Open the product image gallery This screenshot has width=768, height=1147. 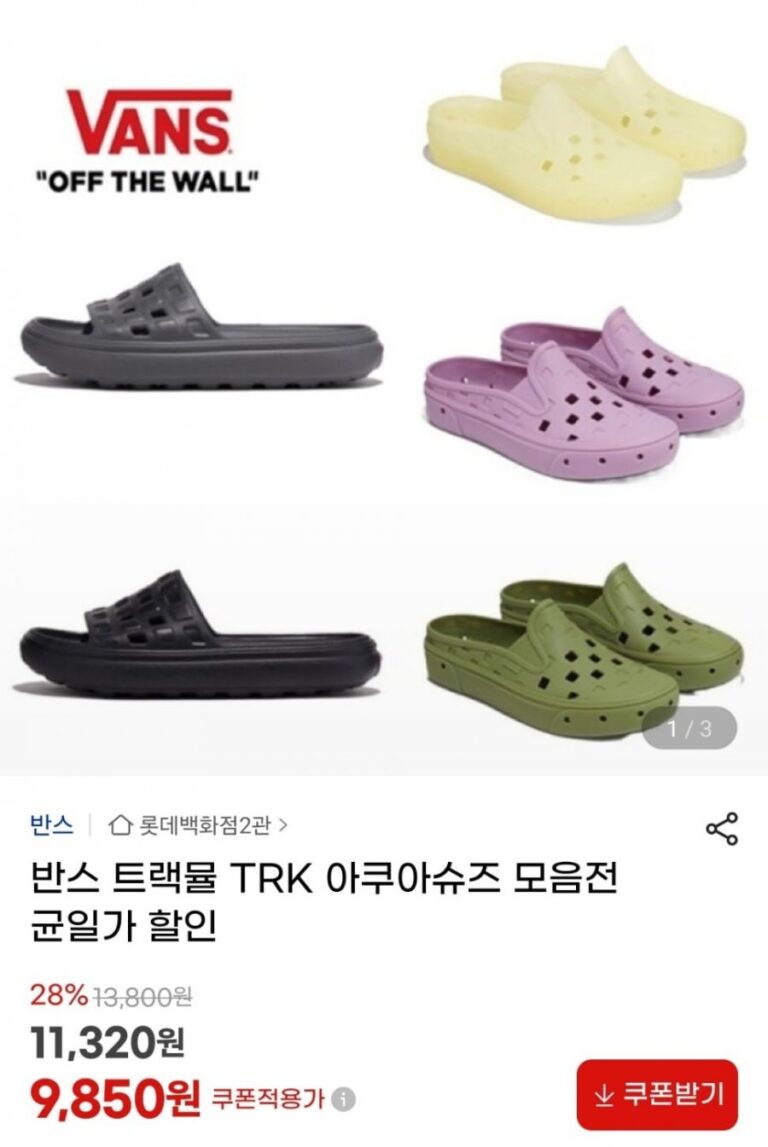(x=384, y=390)
